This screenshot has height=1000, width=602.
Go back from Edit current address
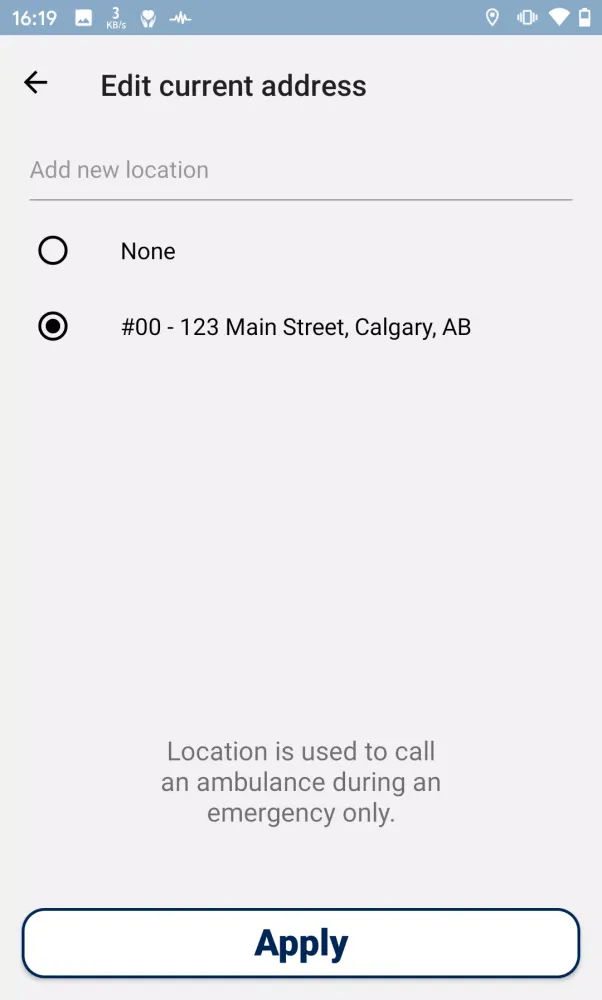[36, 84]
